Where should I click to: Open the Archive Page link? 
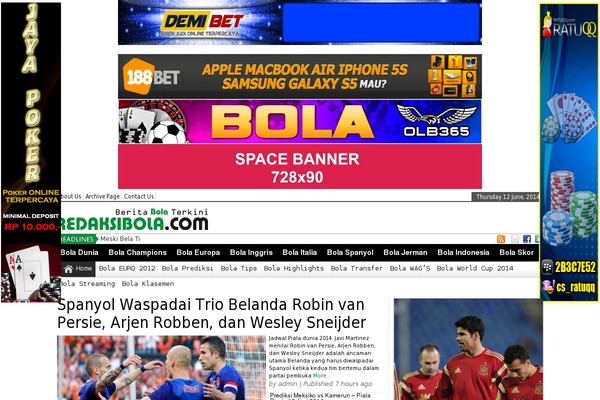(x=102, y=196)
